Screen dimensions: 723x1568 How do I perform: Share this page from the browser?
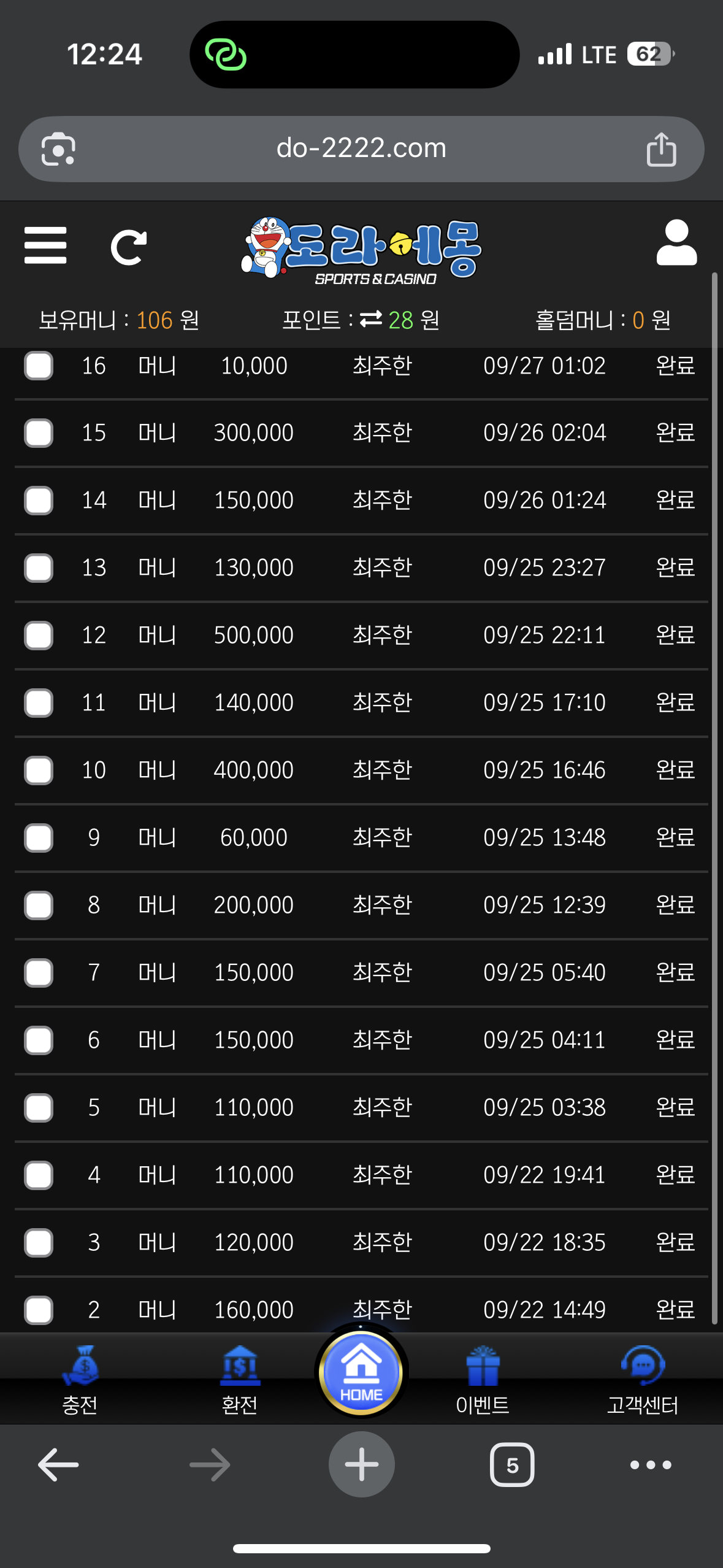point(661,149)
